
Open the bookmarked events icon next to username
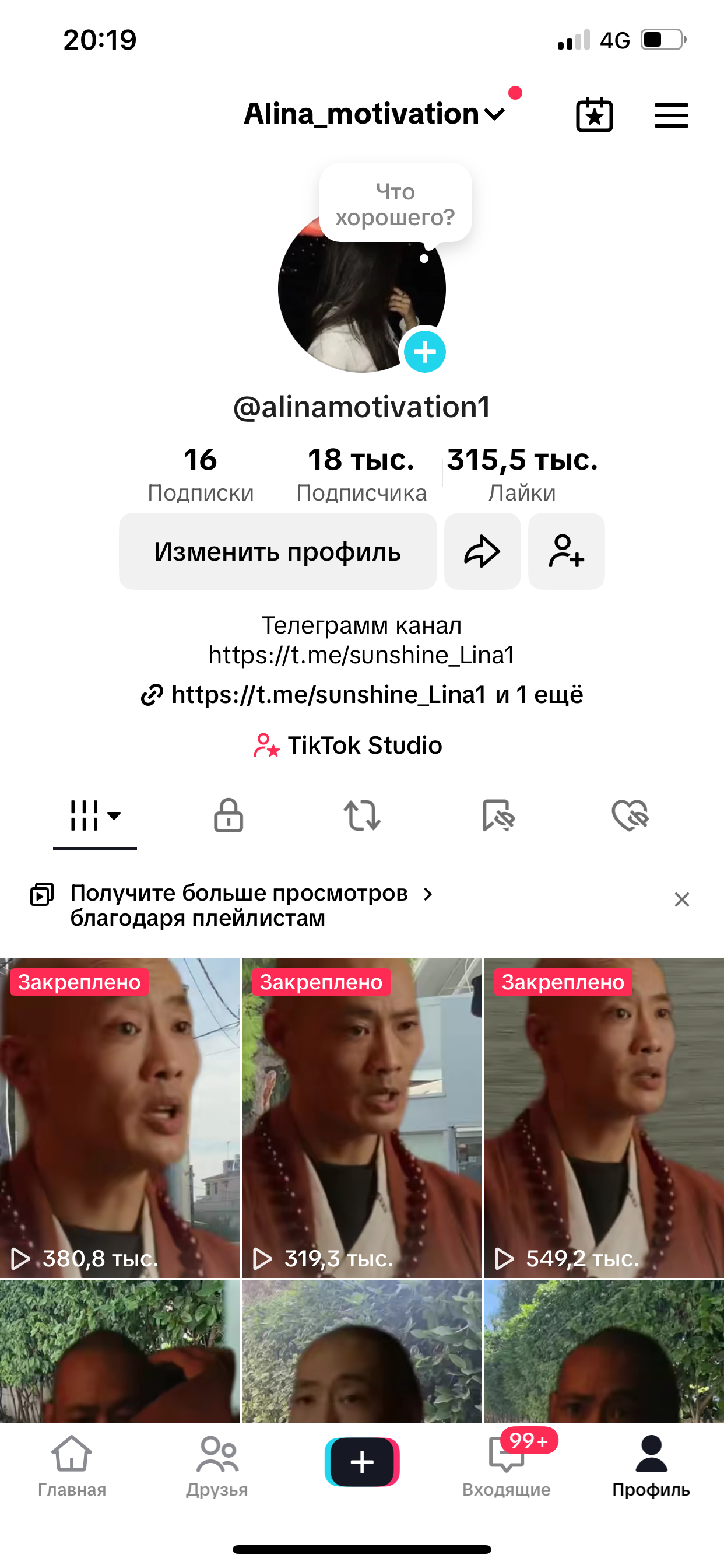coord(595,115)
